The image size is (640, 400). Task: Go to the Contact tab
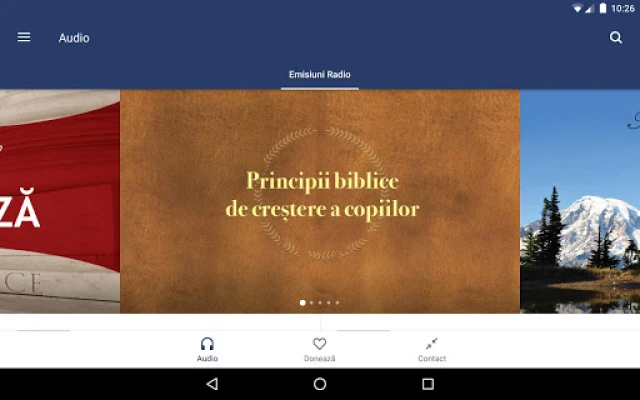432,349
